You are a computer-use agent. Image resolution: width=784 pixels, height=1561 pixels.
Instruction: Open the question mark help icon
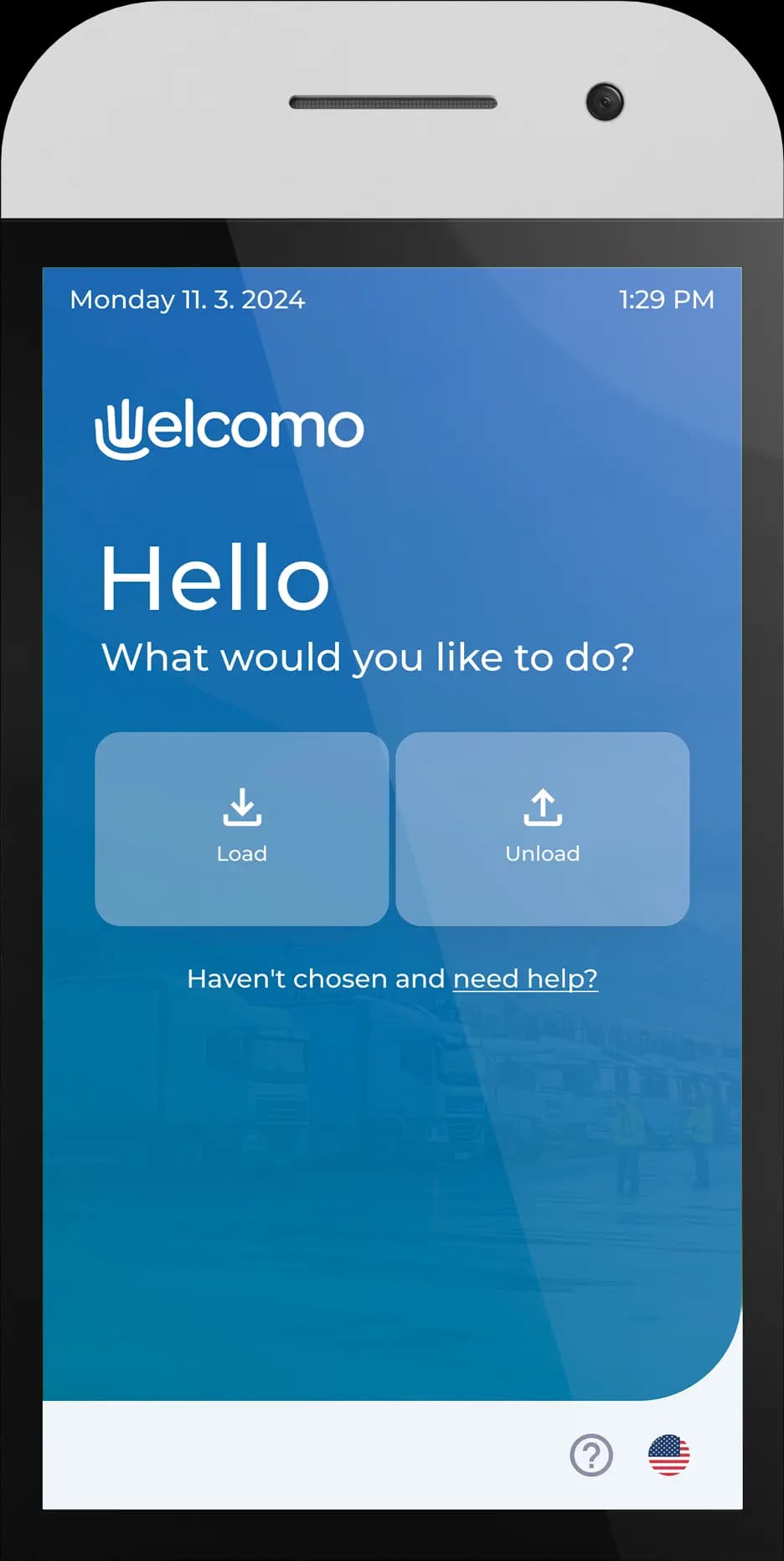click(591, 1455)
